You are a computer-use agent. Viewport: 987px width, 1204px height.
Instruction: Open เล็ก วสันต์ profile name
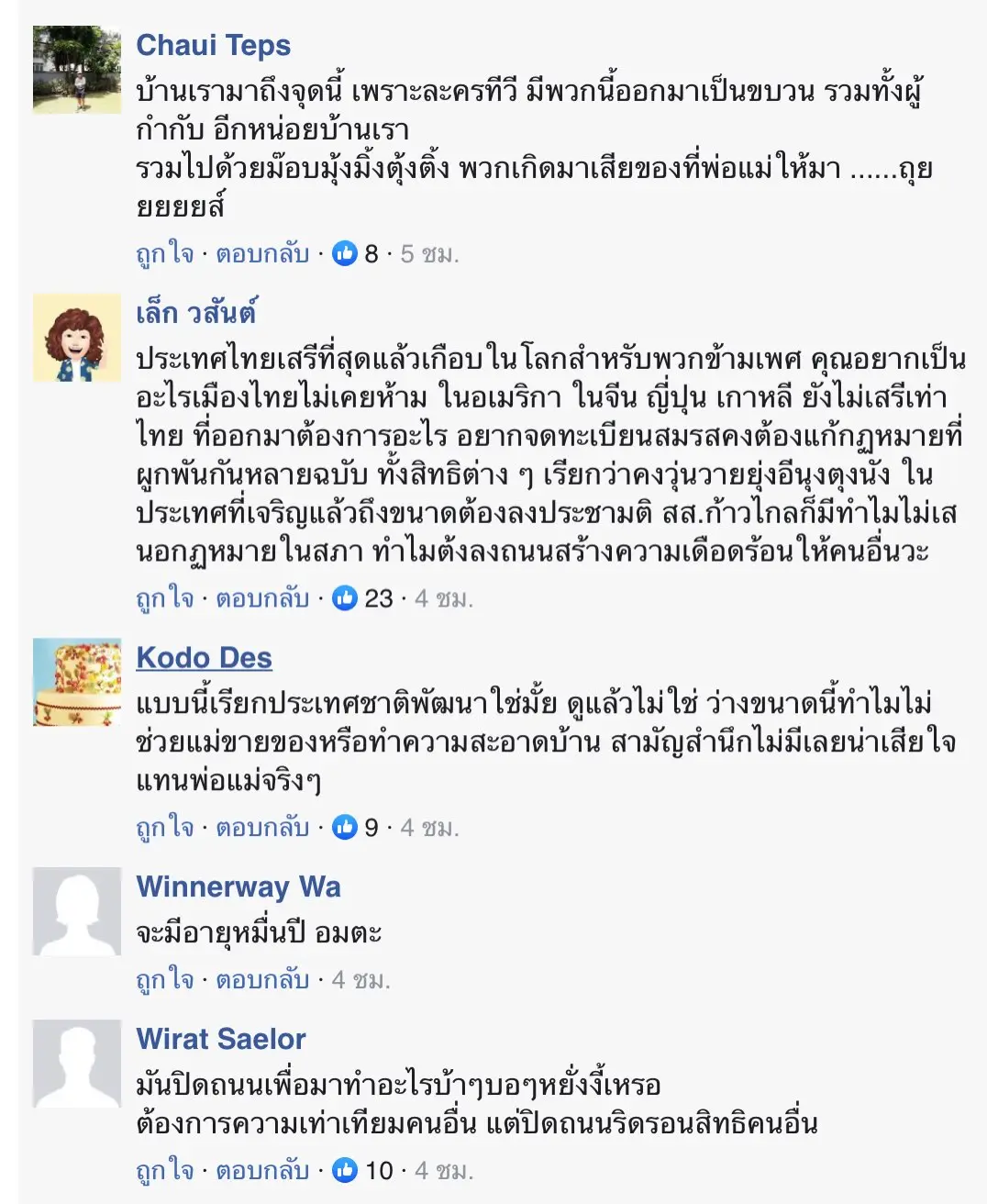tap(195, 313)
